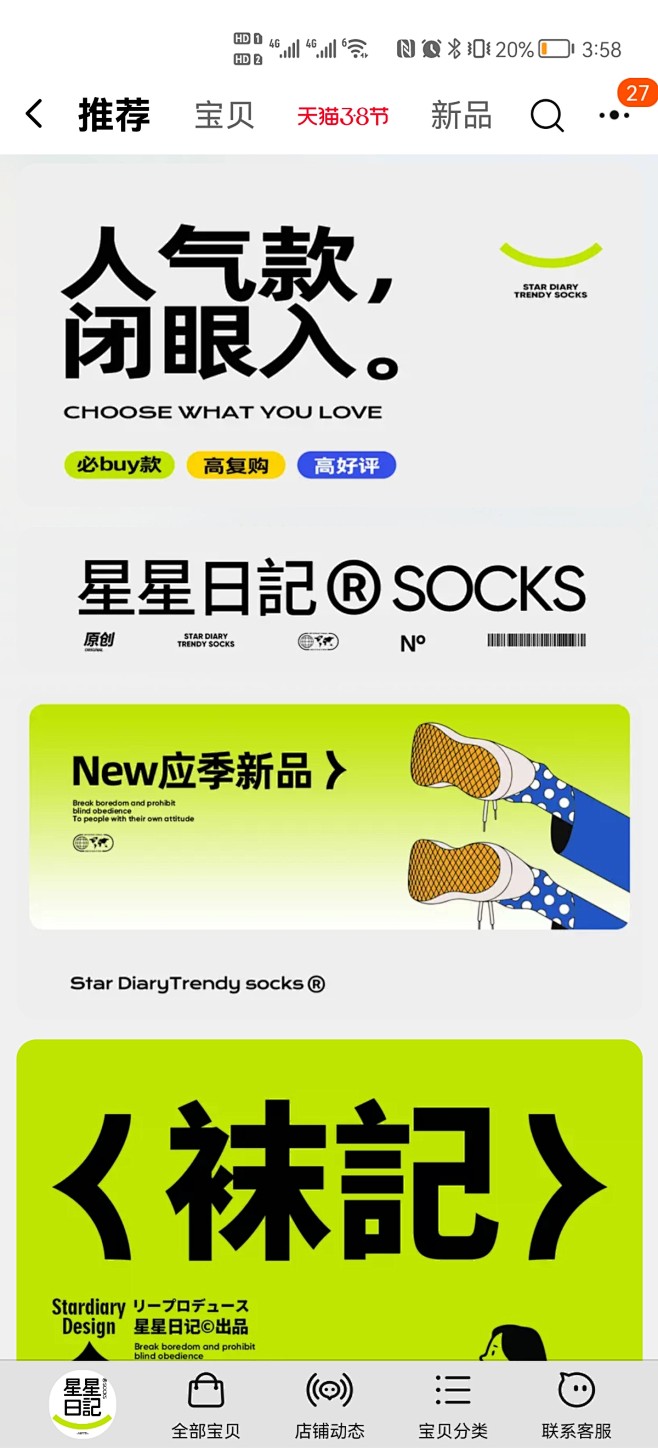Open the New应季新品 banner

[329, 816]
